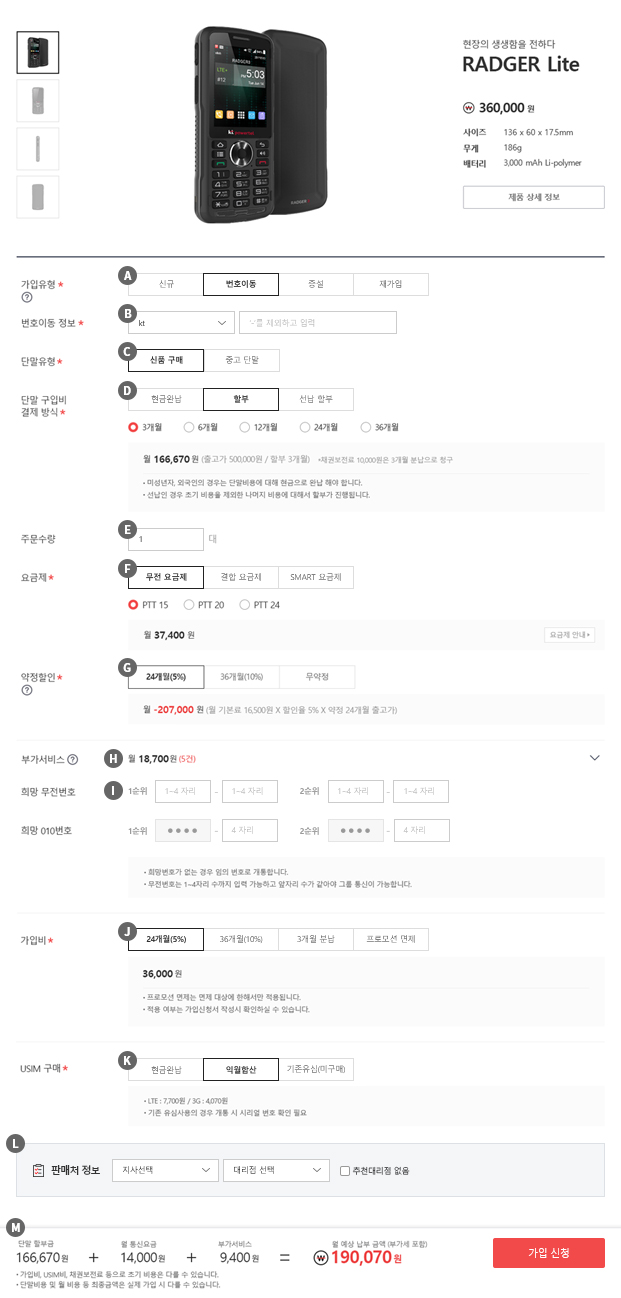
Task: Check the 추천대리점 없음 checkbox
Action: (345, 1171)
